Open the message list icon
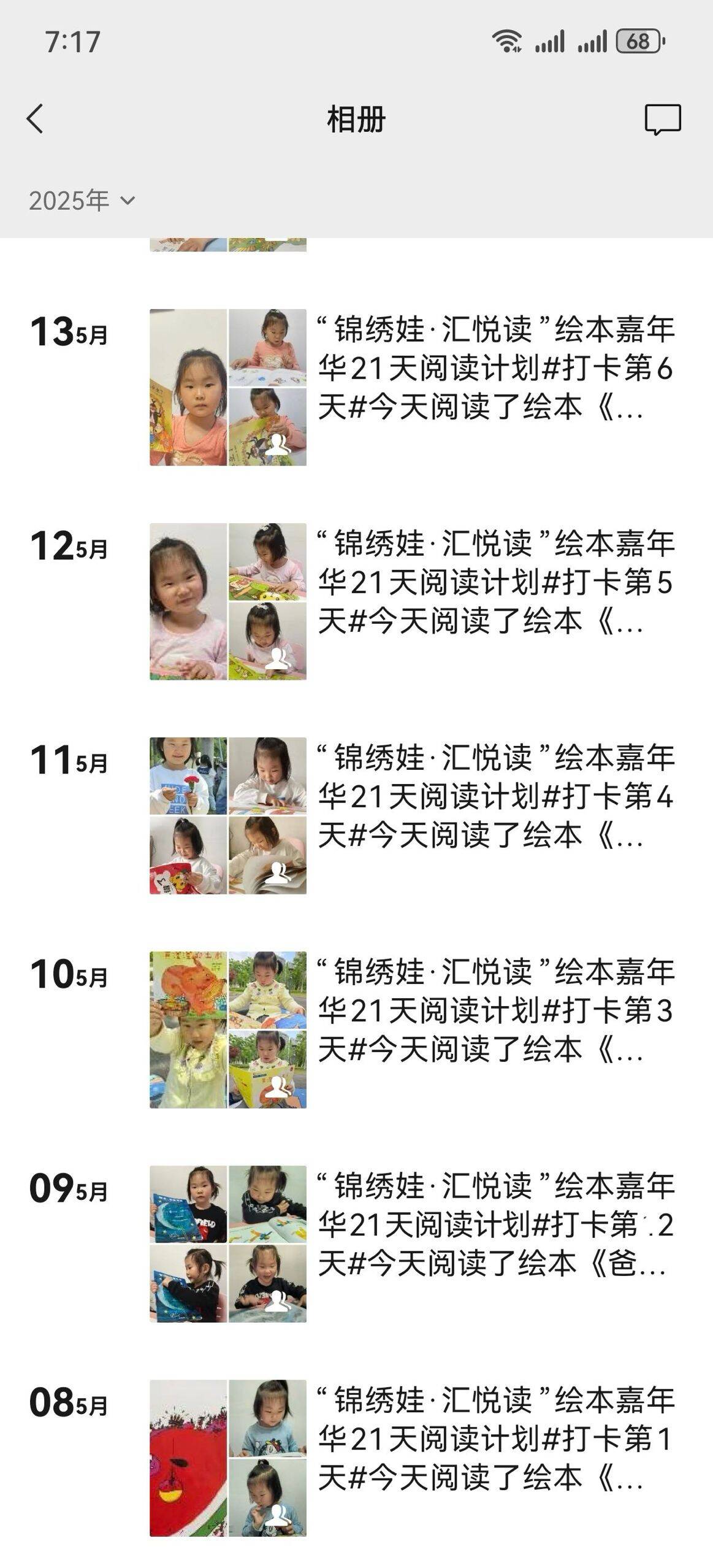This screenshot has height=1568, width=713. pos(662,119)
